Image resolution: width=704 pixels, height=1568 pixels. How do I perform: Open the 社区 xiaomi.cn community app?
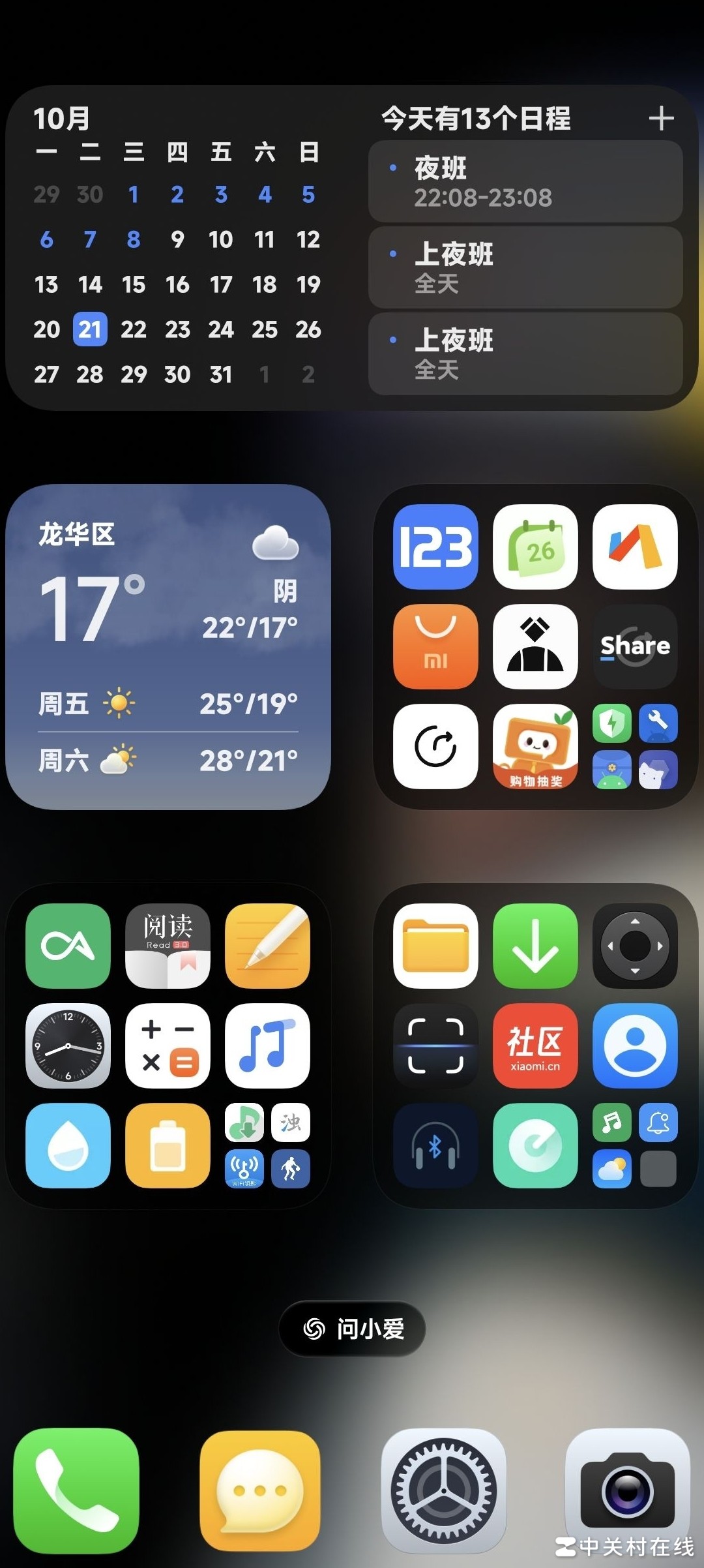(535, 1046)
